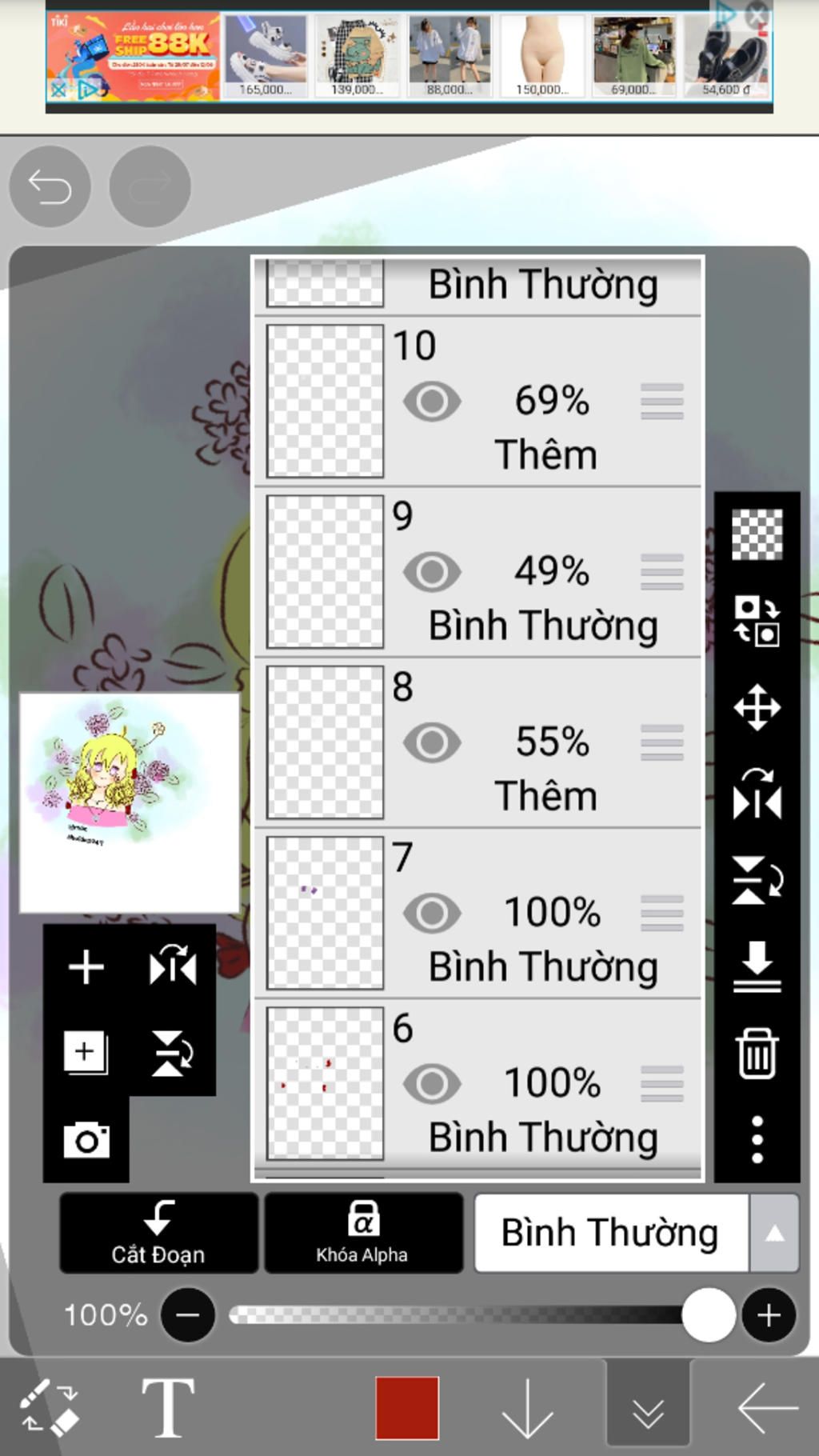
Task: Open layer overflow options
Action: tap(757, 1140)
